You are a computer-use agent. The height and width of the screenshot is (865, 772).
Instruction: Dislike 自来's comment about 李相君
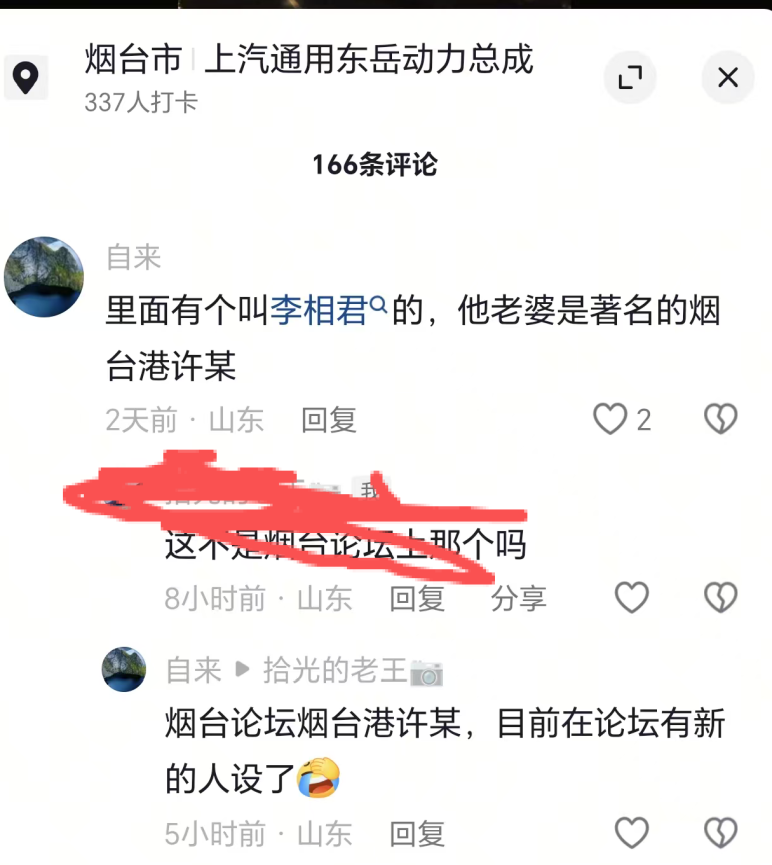[720, 419]
